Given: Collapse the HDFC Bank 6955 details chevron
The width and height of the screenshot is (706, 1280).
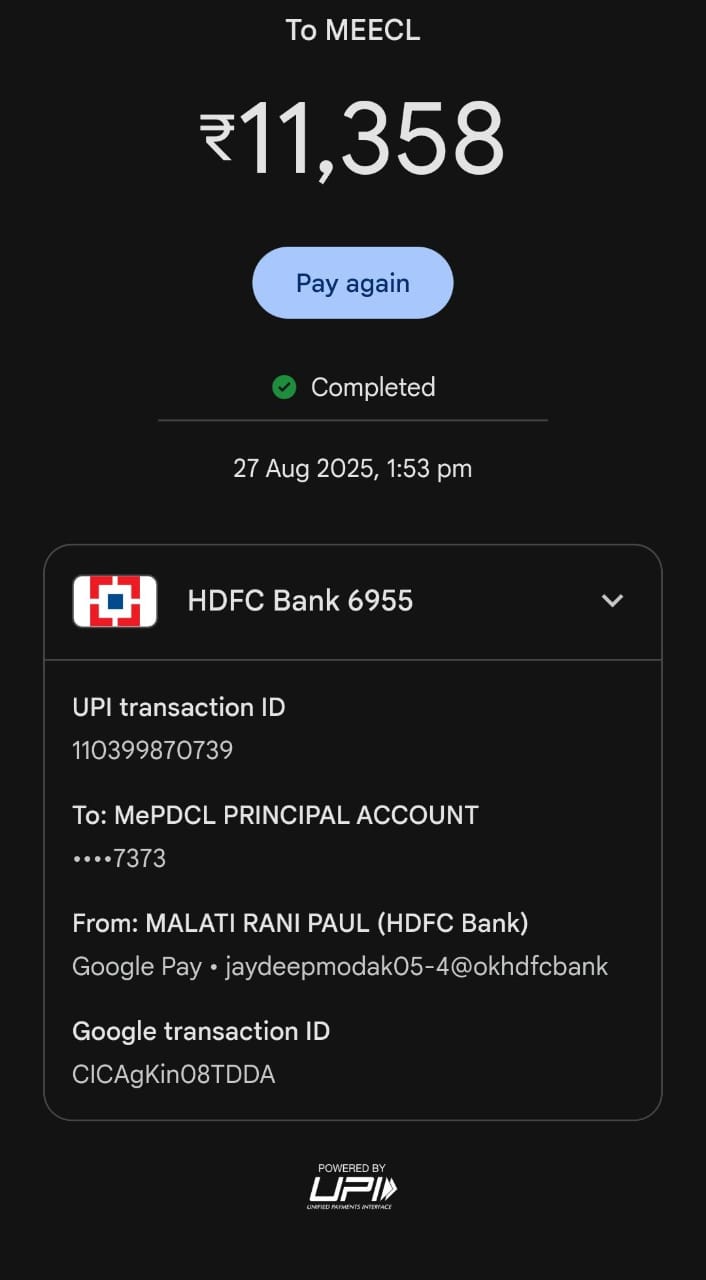Looking at the screenshot, I should coord(612,600).
